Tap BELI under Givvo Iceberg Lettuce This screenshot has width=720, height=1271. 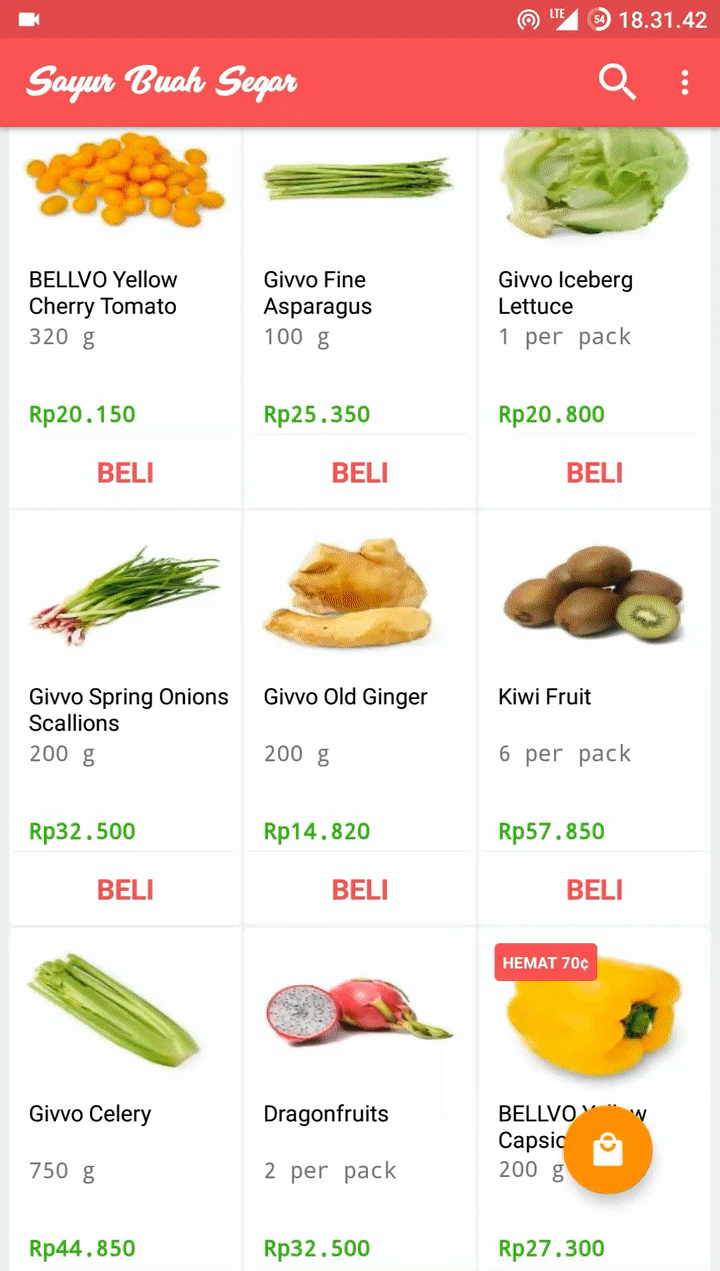click(595, 473)
